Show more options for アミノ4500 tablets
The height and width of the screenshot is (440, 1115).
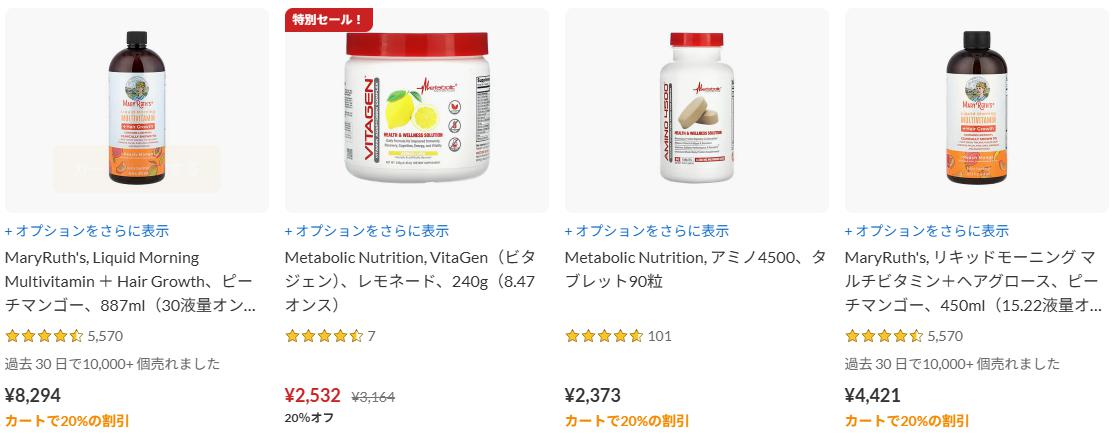647,231
